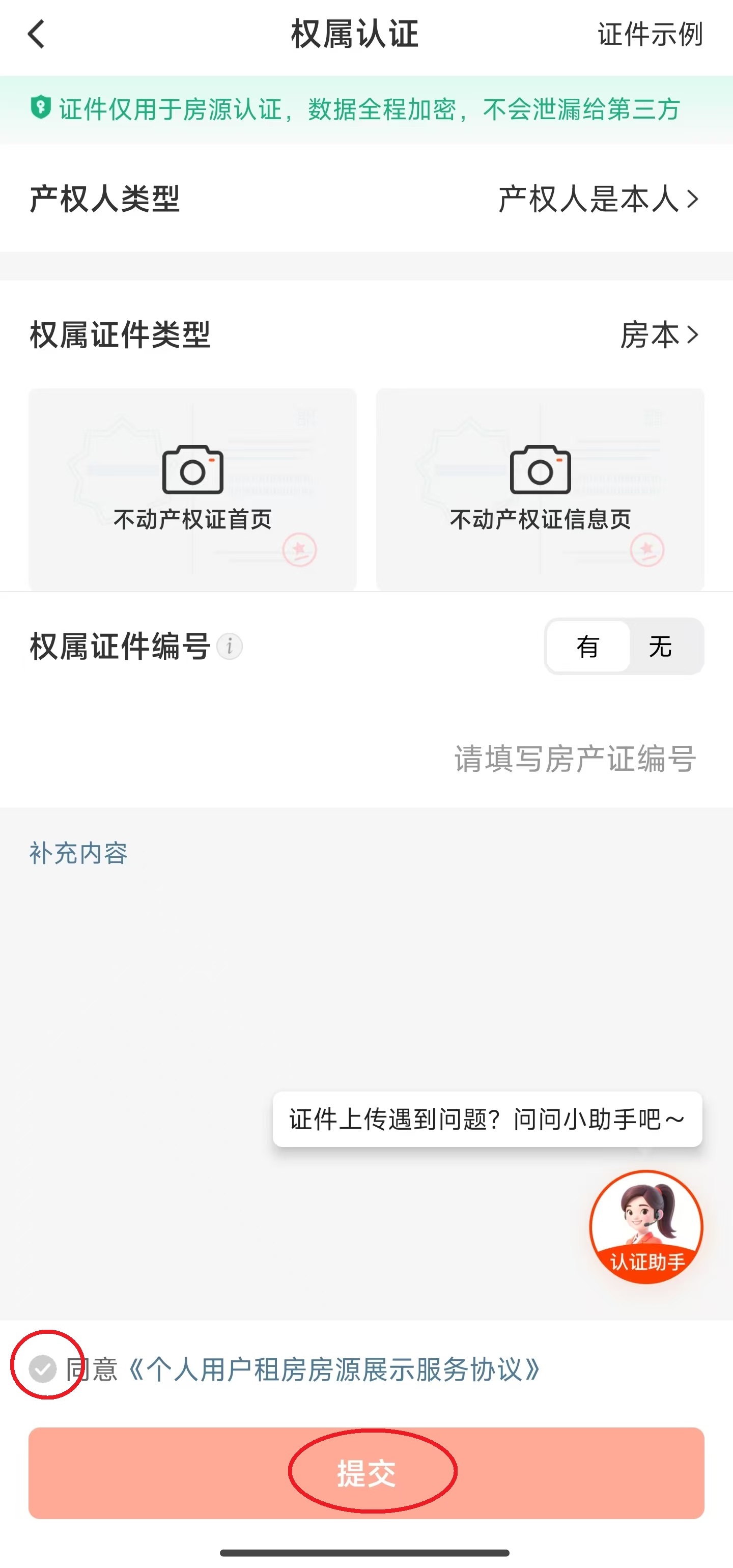Change 产权人类型 selection
Viewport: 733px width, 1568px height.
pos(598,199)
